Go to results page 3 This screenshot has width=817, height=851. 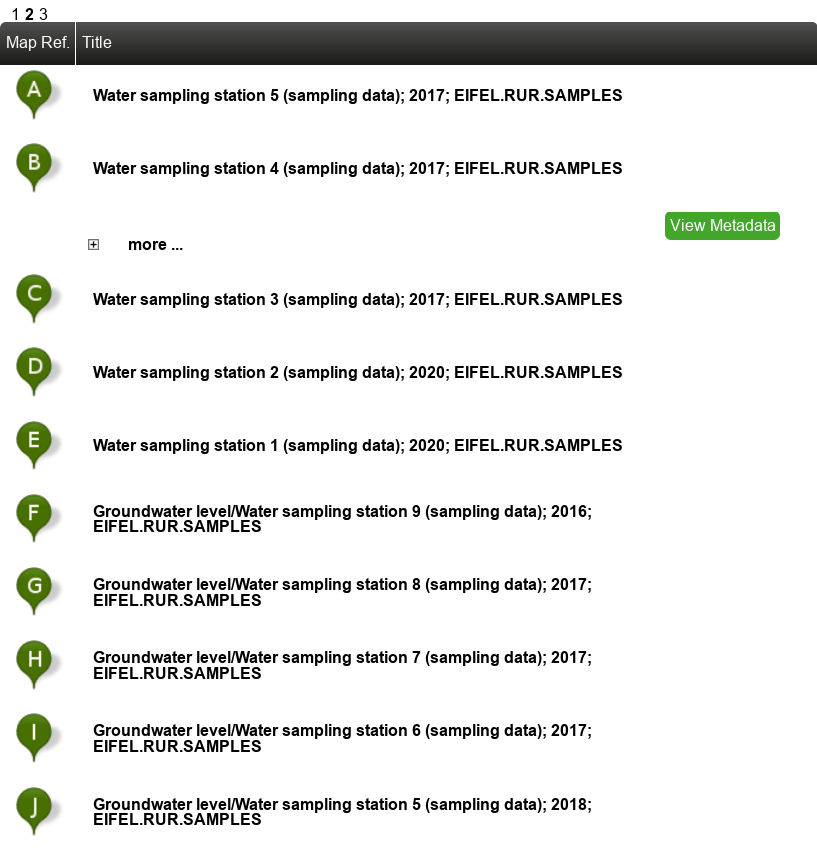point(44,14)
